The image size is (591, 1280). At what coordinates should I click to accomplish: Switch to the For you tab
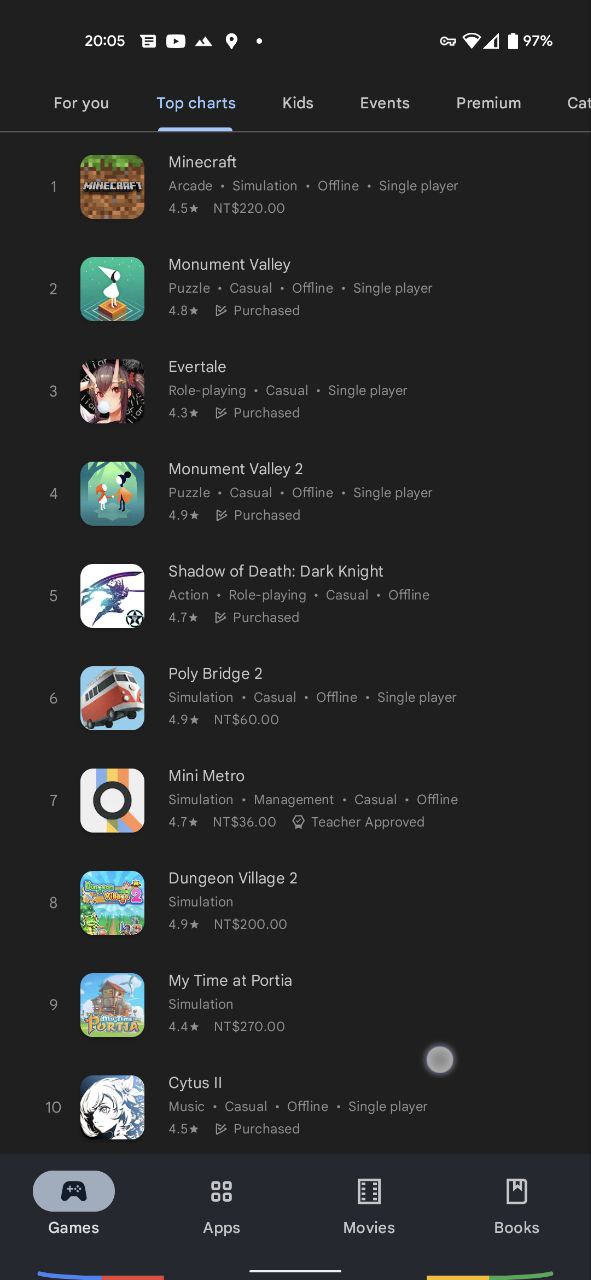tap(81, 103)
